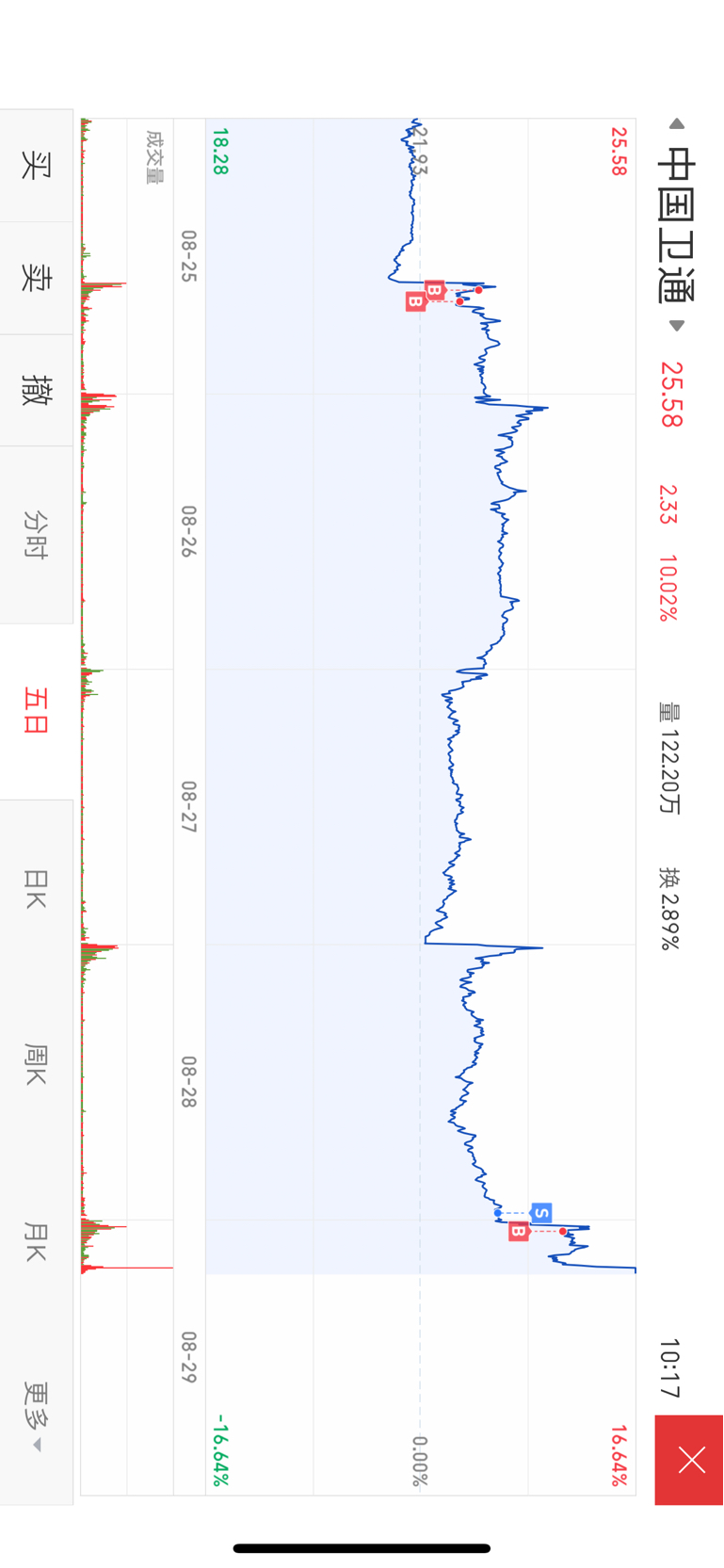The width and height of the screenshot is (724, 1568).
Task: Tap the 撤 (cancel order) button
Action: [x=37, y=390]
